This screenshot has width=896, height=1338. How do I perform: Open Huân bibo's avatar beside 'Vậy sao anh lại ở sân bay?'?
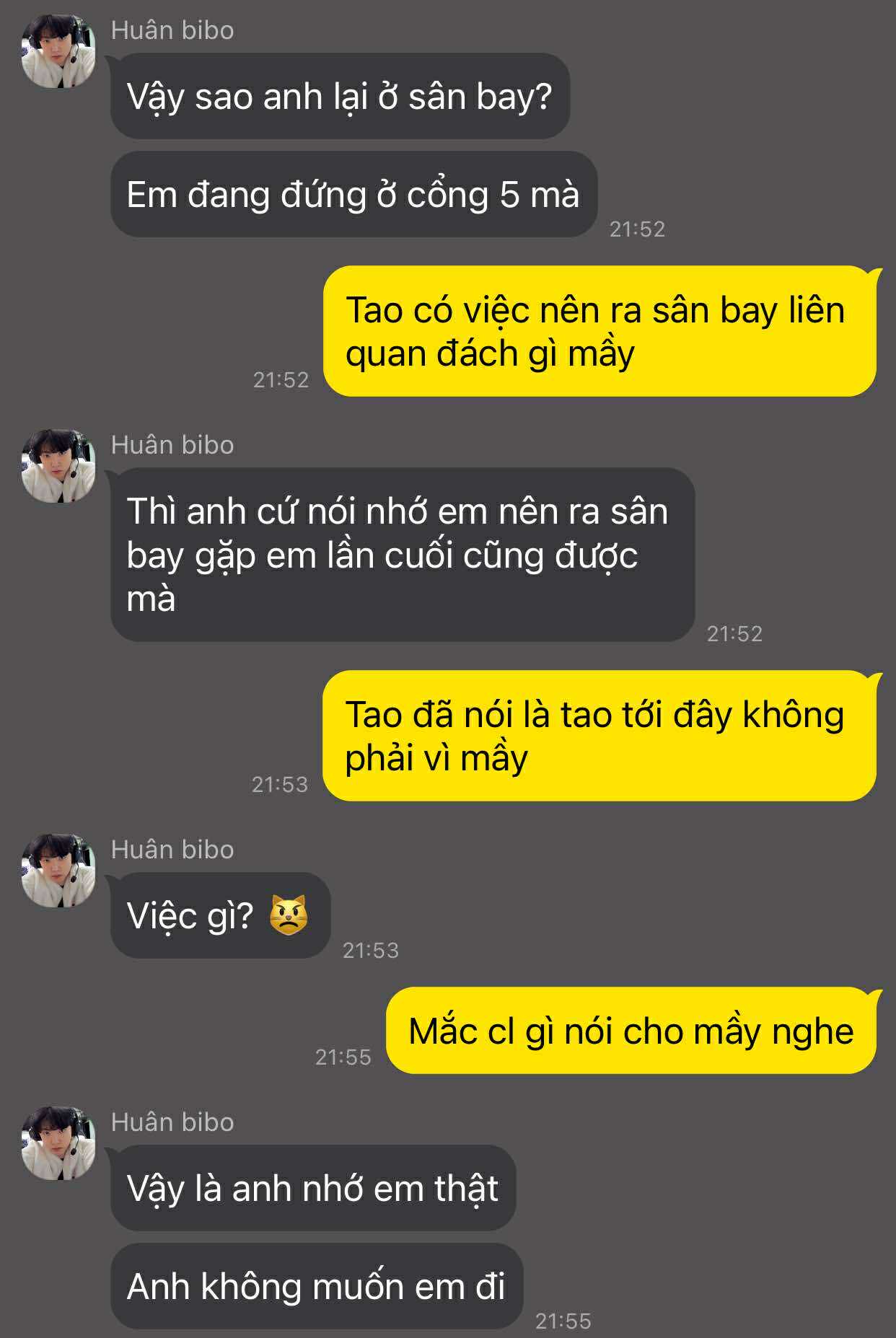tap(58, 51)
